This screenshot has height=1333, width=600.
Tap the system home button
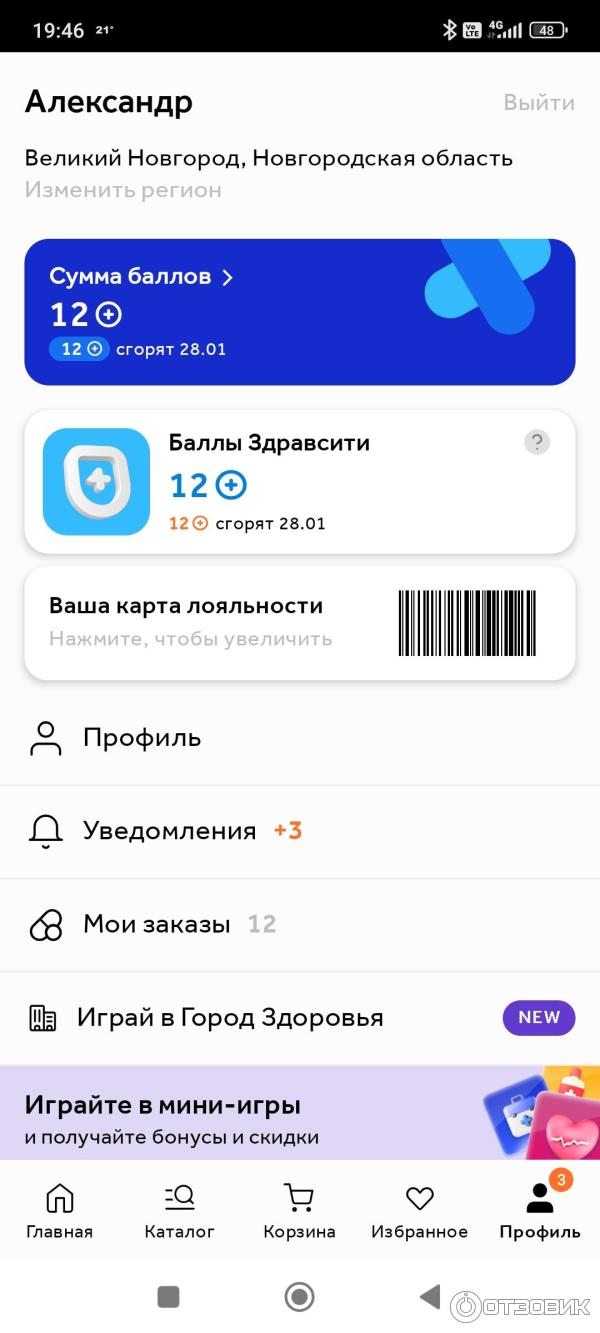[x=299, y=1297]
